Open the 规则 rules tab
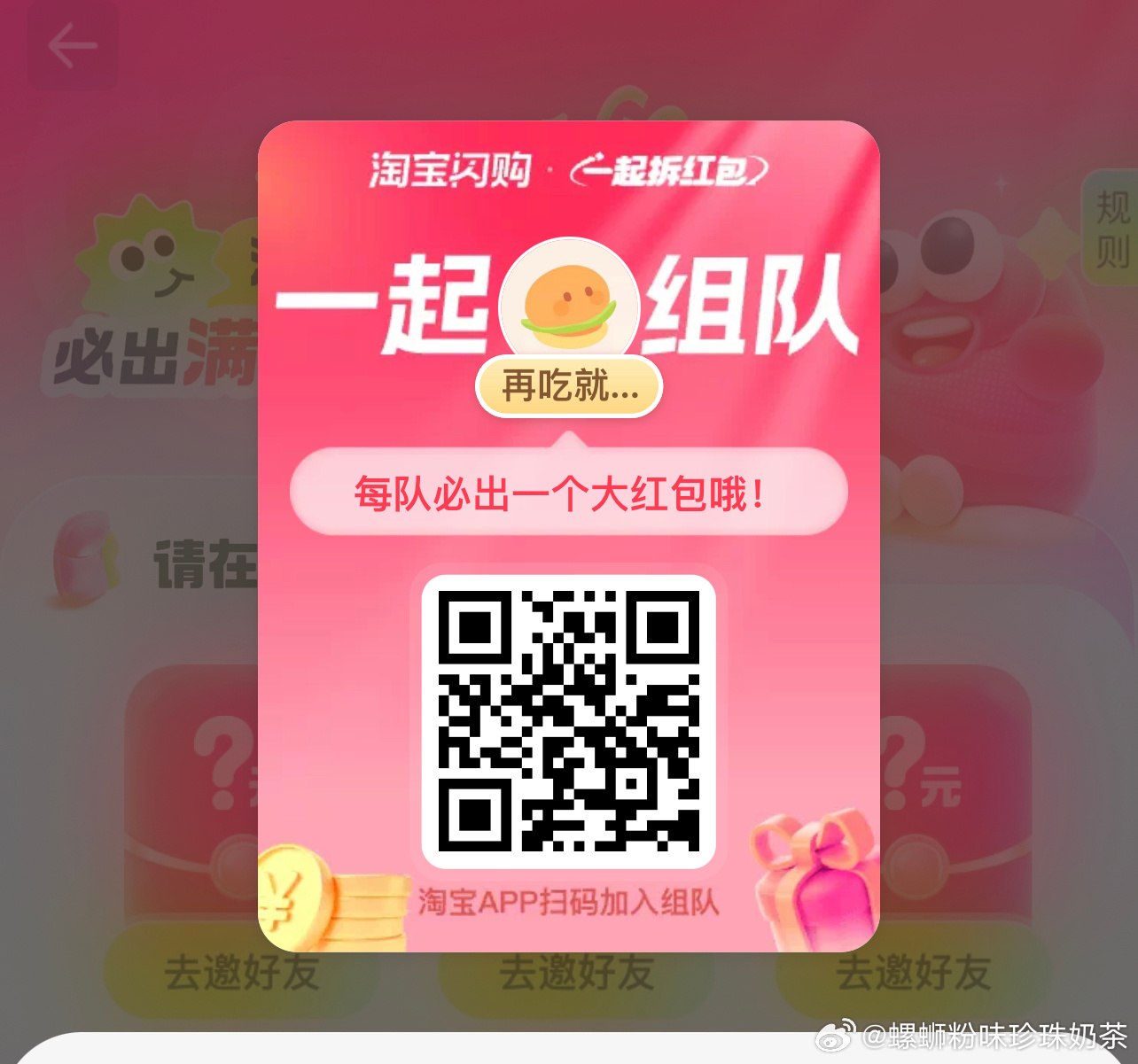 [1111, 229]
